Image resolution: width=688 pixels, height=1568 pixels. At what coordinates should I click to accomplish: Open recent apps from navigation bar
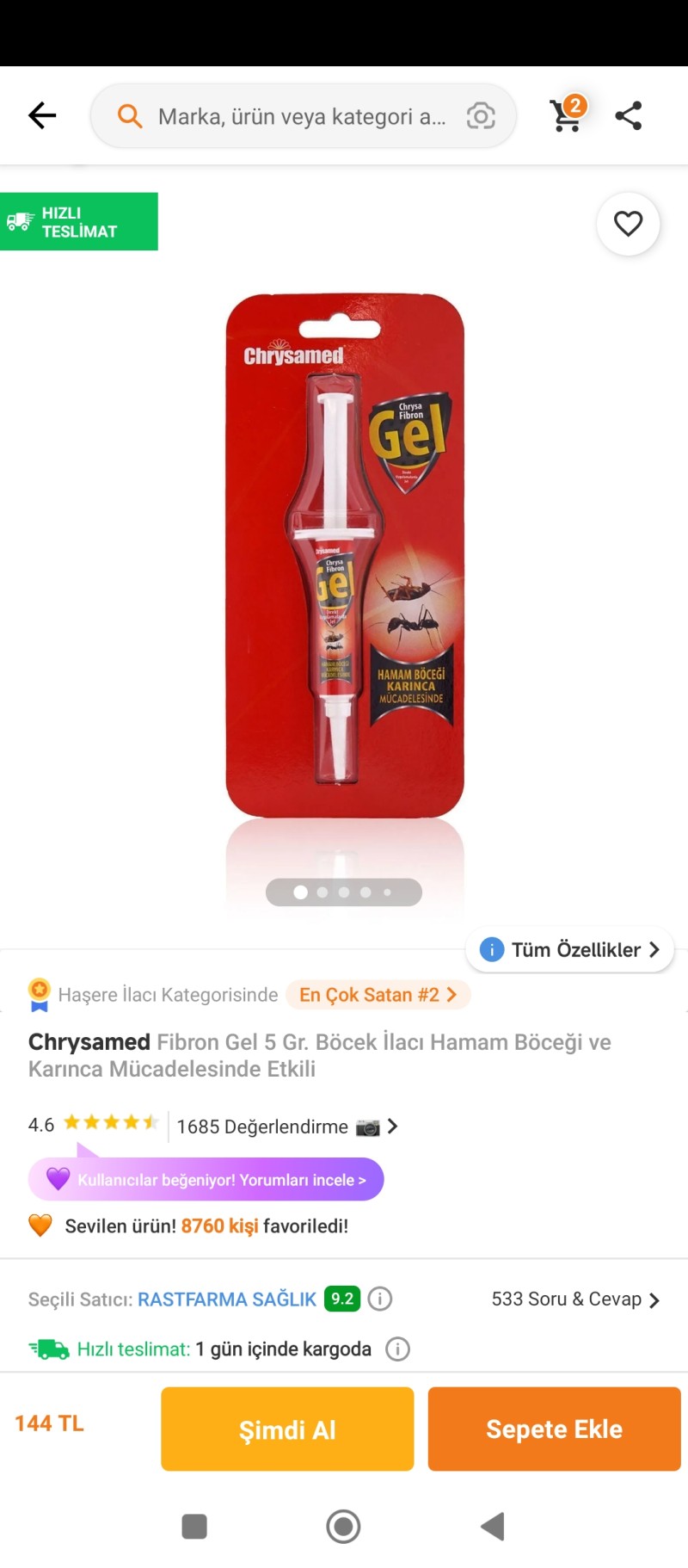point(194,1527)
